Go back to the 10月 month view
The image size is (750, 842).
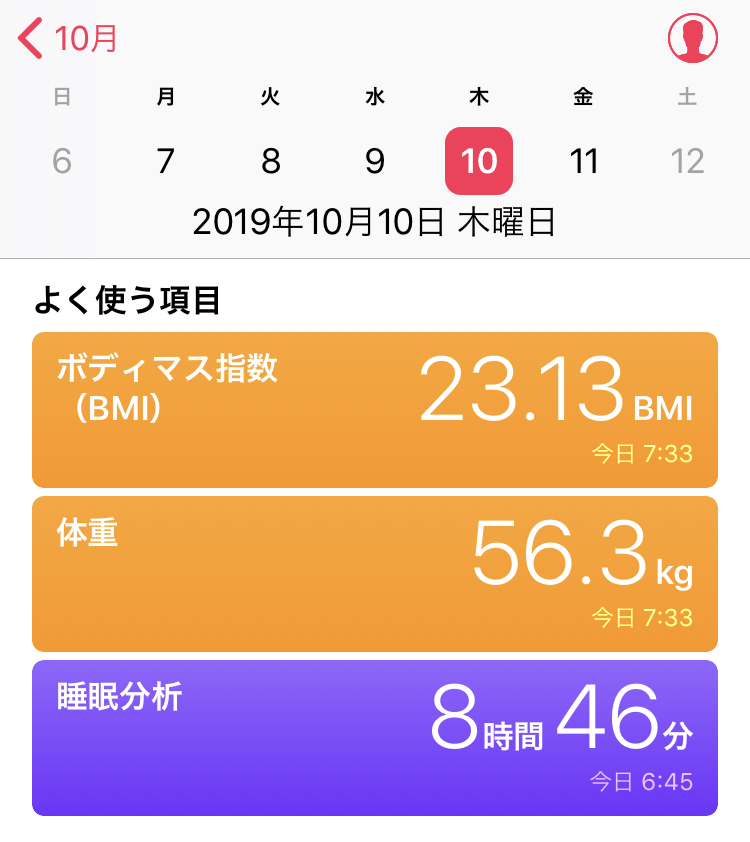click(x=68, y=39)
